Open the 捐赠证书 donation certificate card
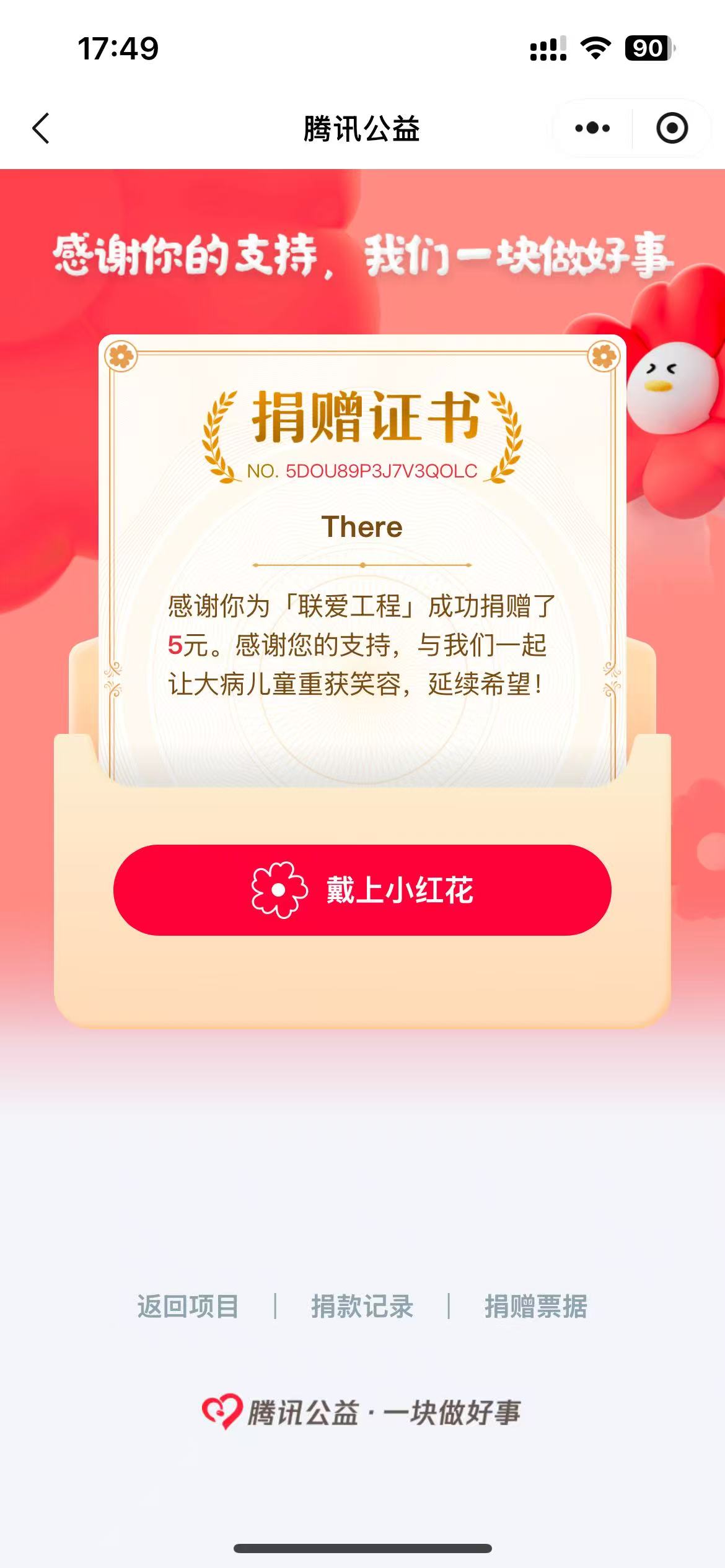The height and width of the screenshot is (1568, 725). [x=362, y=557]
